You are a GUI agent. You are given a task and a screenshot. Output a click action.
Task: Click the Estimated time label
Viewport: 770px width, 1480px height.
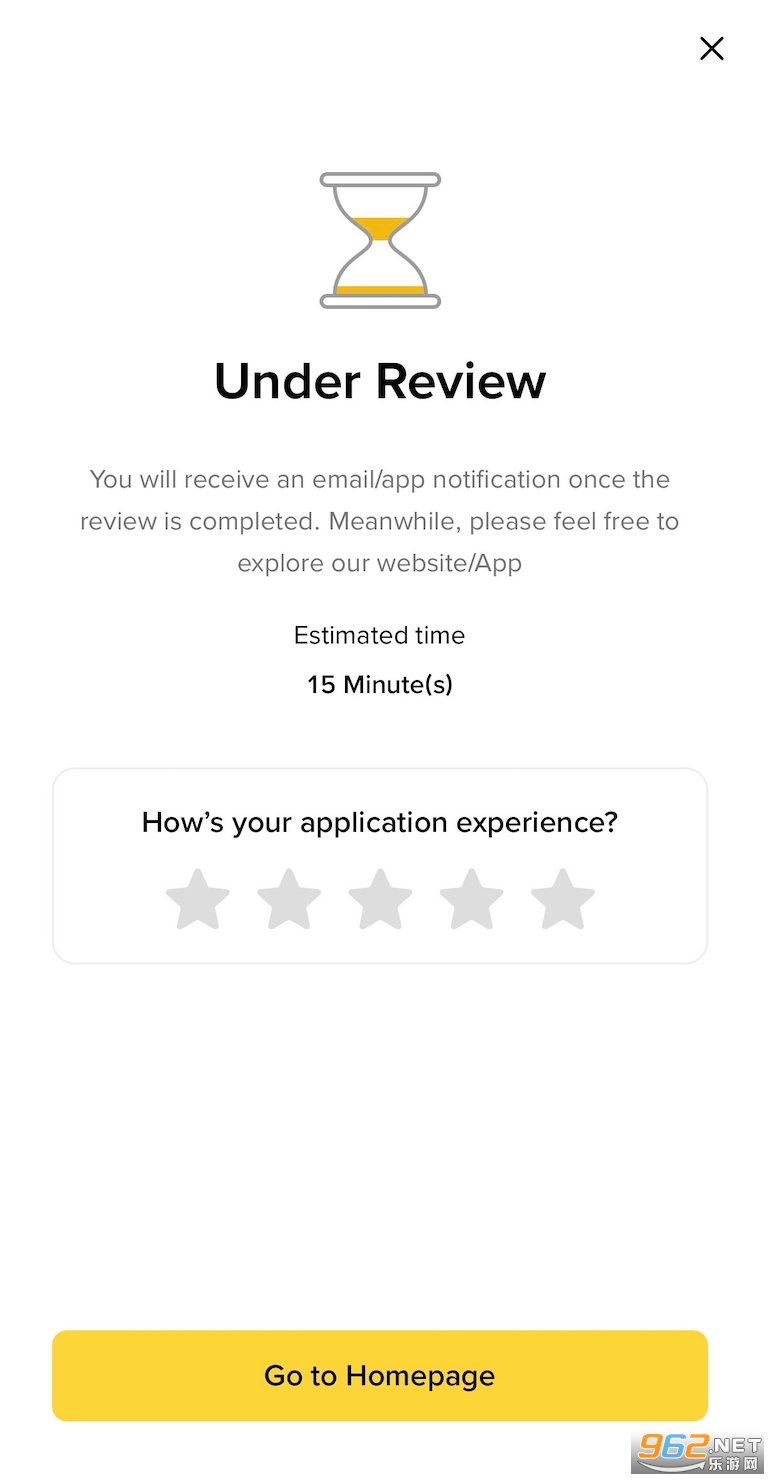379,635
